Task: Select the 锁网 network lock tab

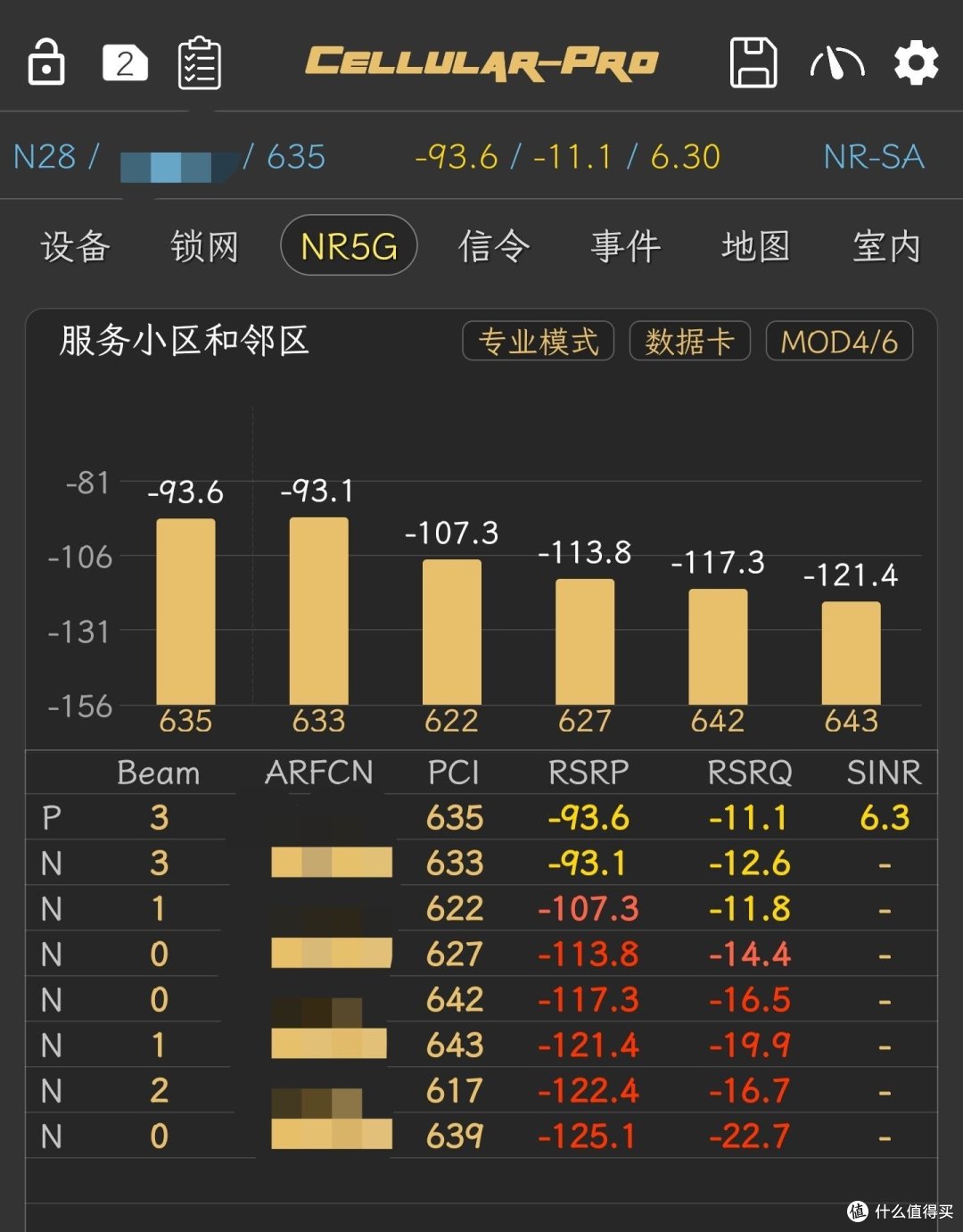Action: [x=204, y=246]
